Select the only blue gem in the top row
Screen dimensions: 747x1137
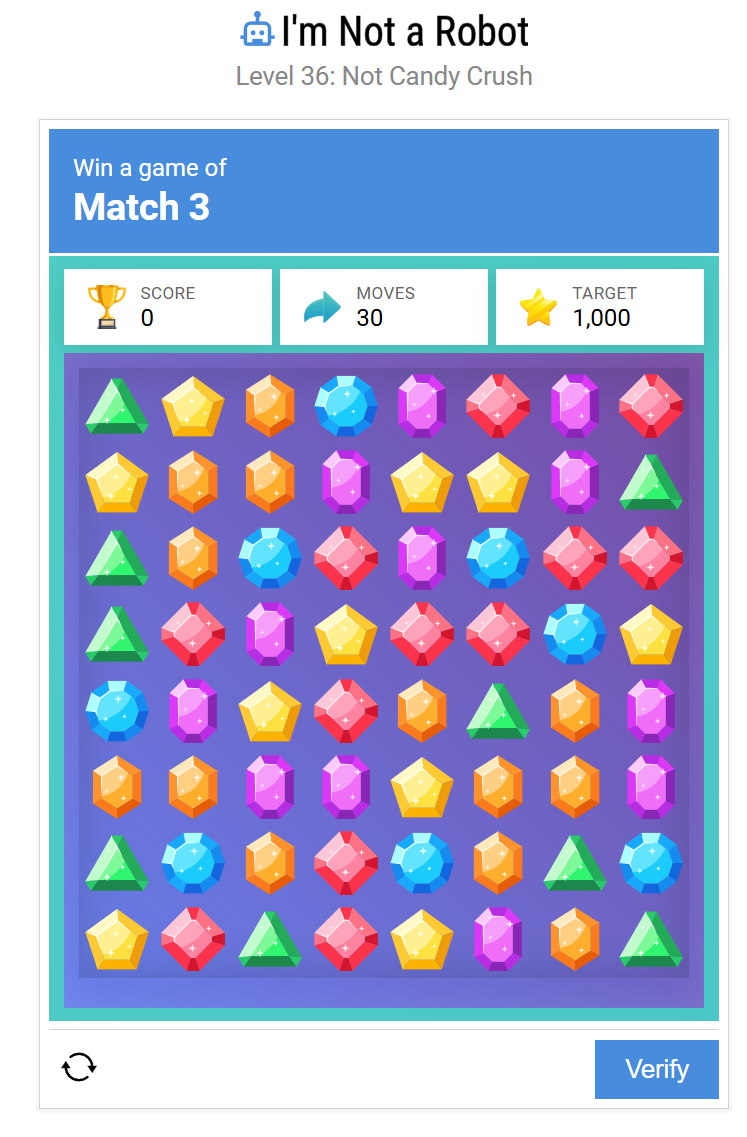click(345, 406)
